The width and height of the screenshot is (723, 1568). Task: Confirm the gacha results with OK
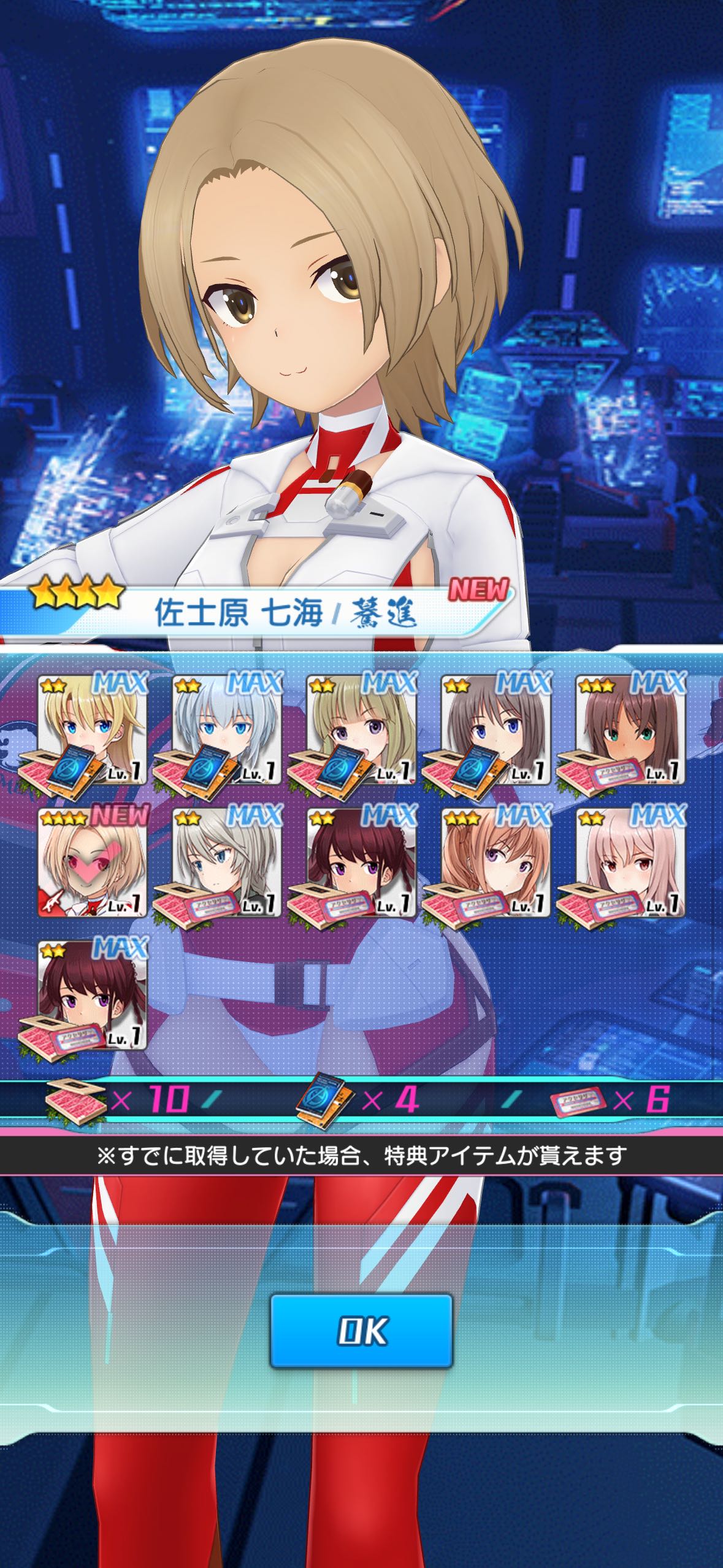click(361, 1332)
